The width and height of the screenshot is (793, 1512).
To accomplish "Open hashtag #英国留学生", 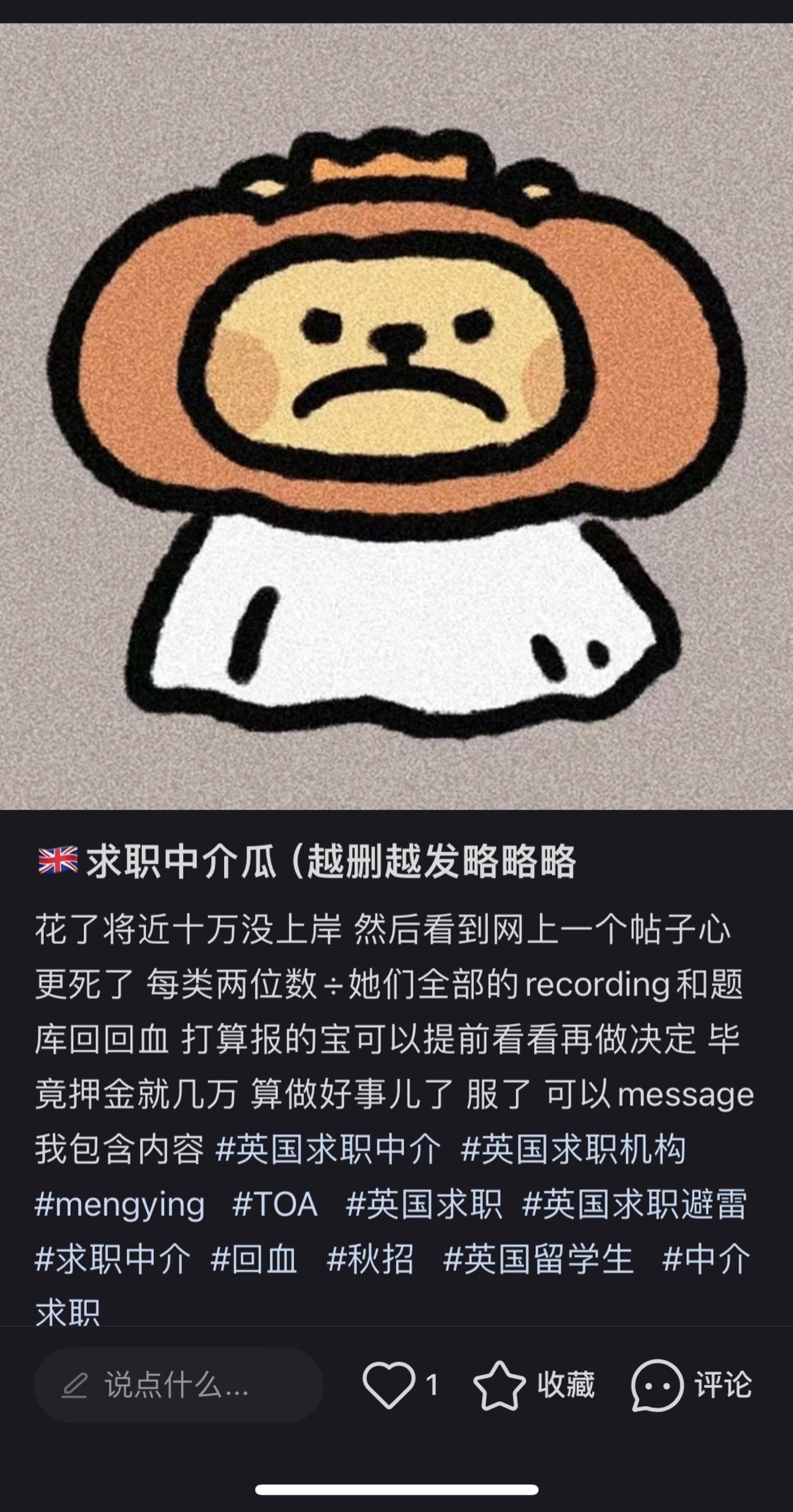I will (x=538, y=1260).
